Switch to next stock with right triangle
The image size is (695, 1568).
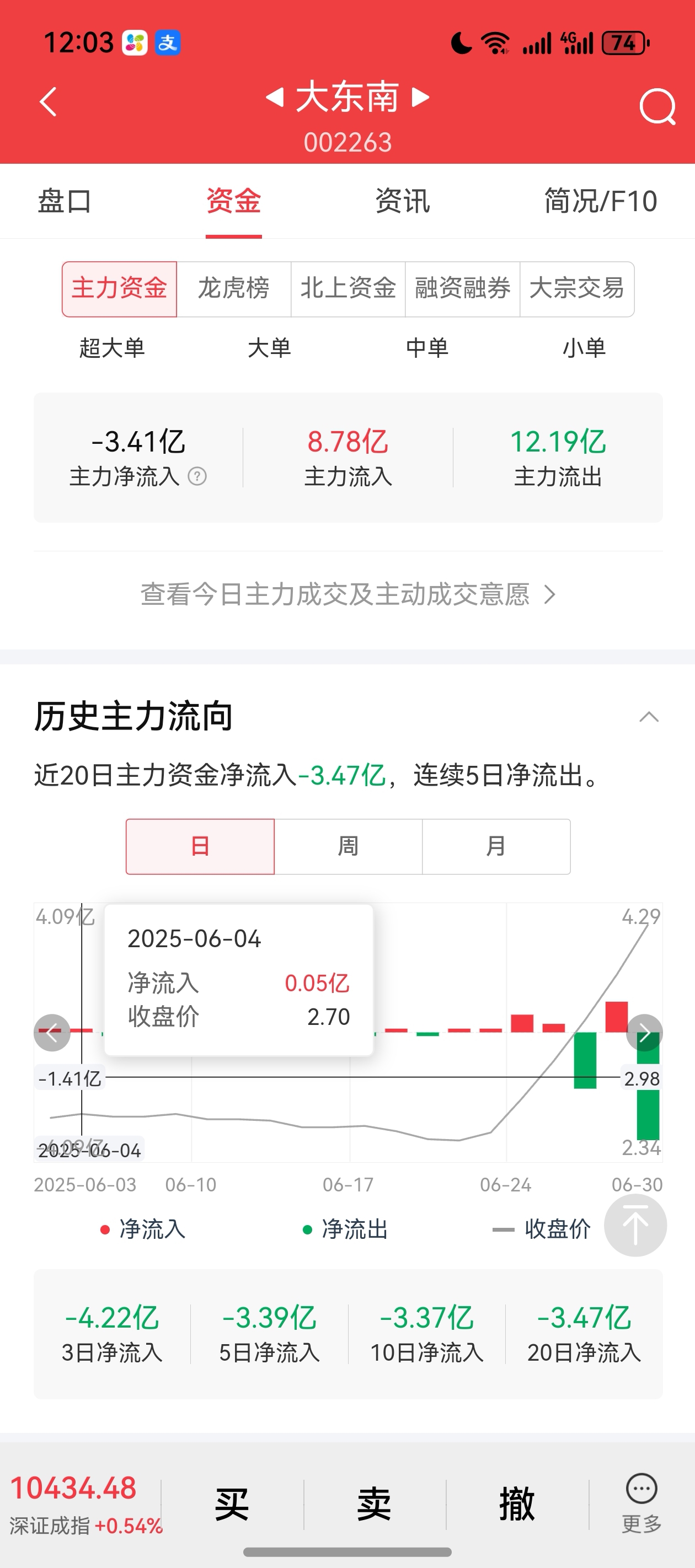click(420, 98)
